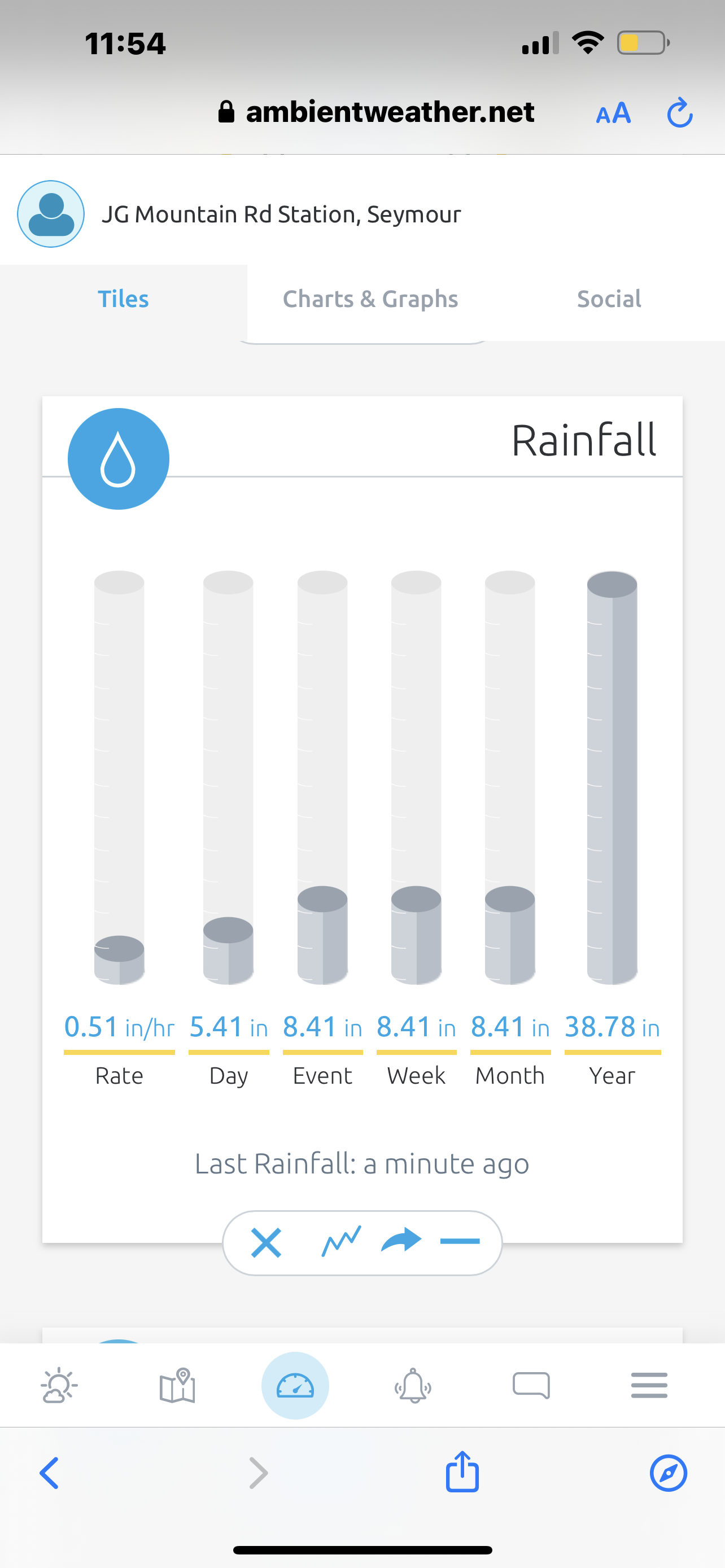Viewport: 725px width, 1568px height.
Task: Open the messages chat bubble tab
Action: coord(531,1386)
